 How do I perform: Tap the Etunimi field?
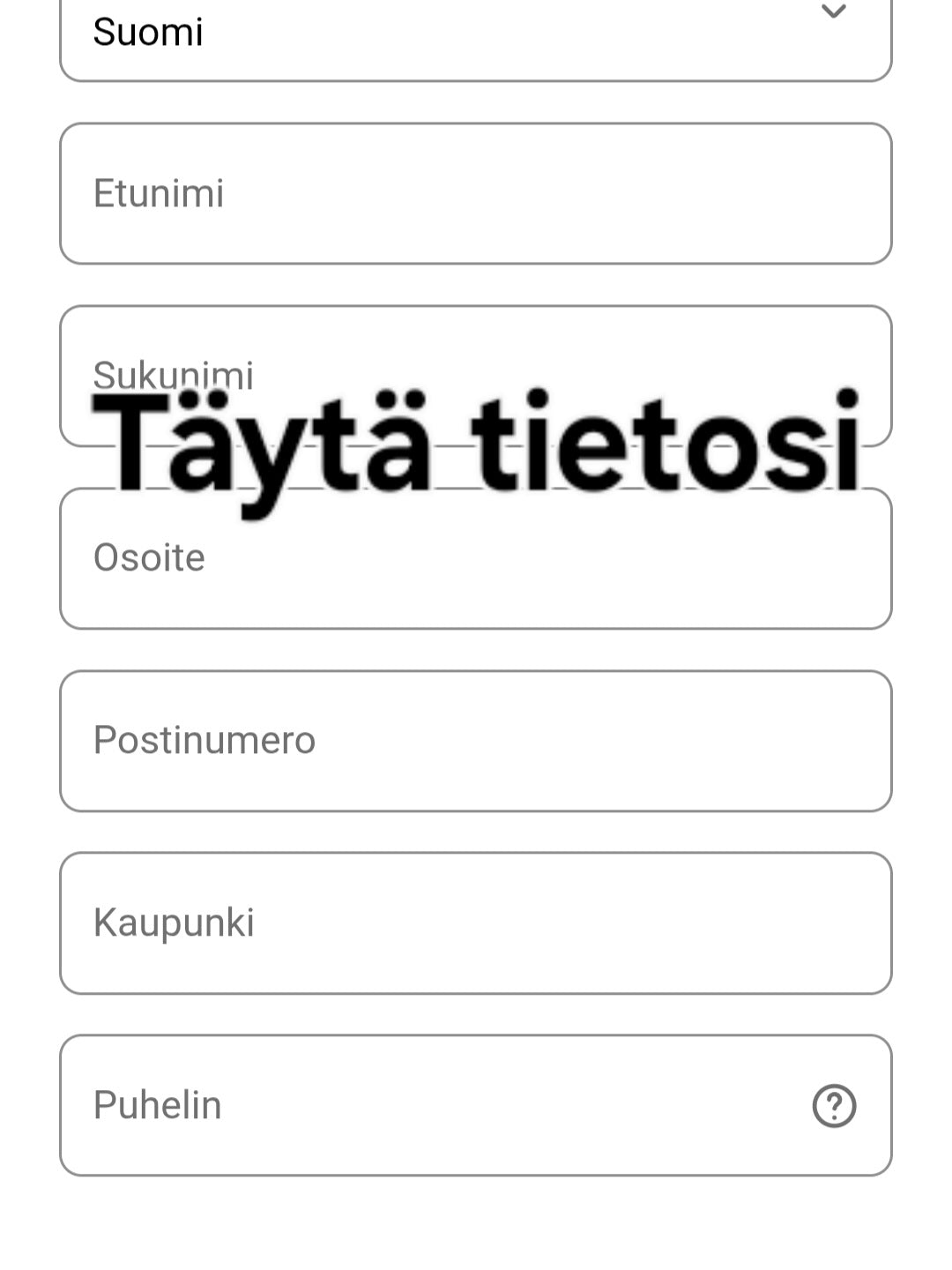[476, 194]
